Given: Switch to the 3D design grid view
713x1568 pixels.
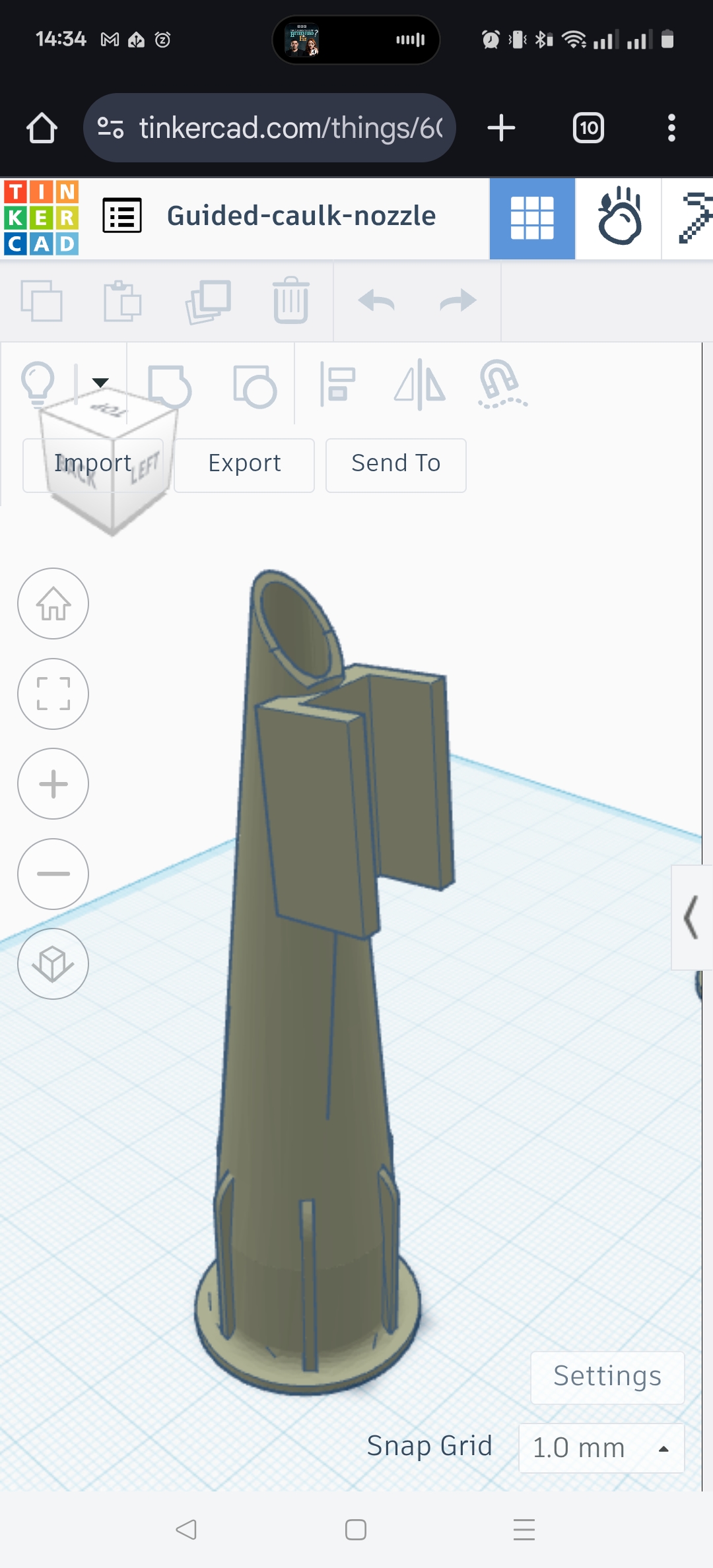Looking at the screenshot, I should [x=532, y=218].
